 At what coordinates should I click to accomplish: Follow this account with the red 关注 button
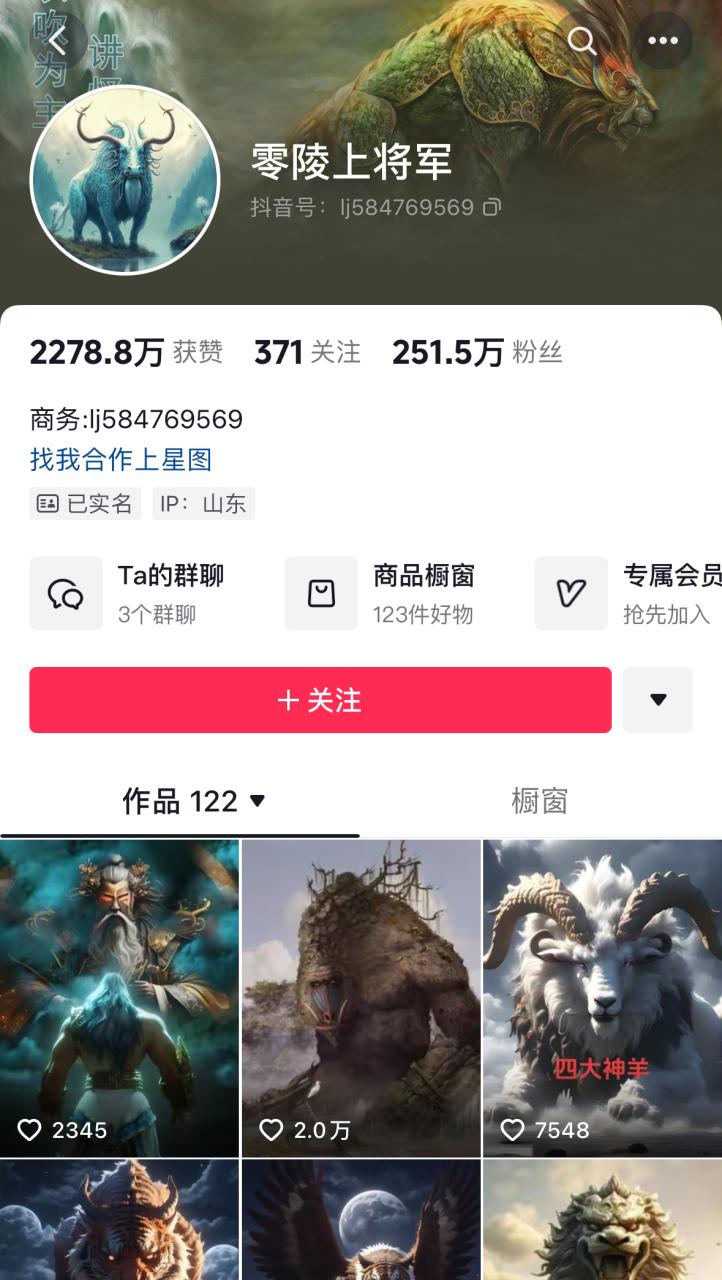click(320, 700)
